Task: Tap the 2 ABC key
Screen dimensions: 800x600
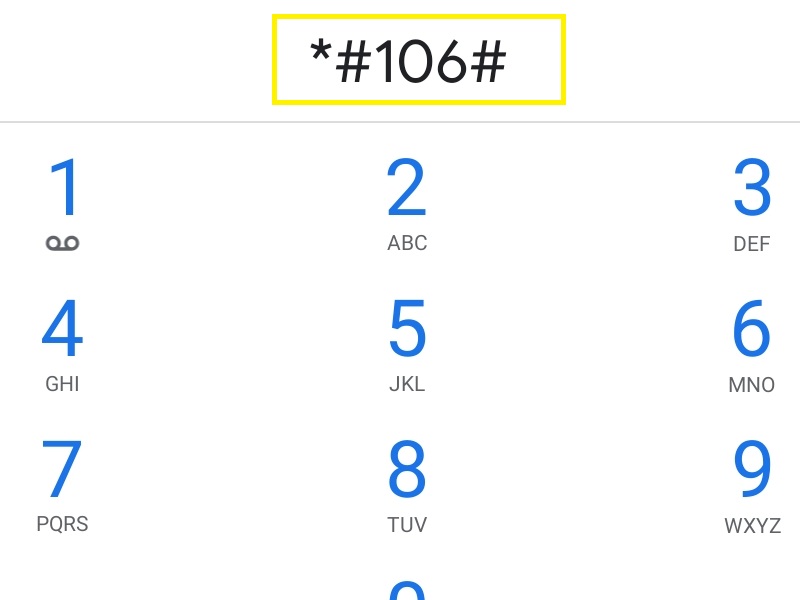Action: click(407, 203)
